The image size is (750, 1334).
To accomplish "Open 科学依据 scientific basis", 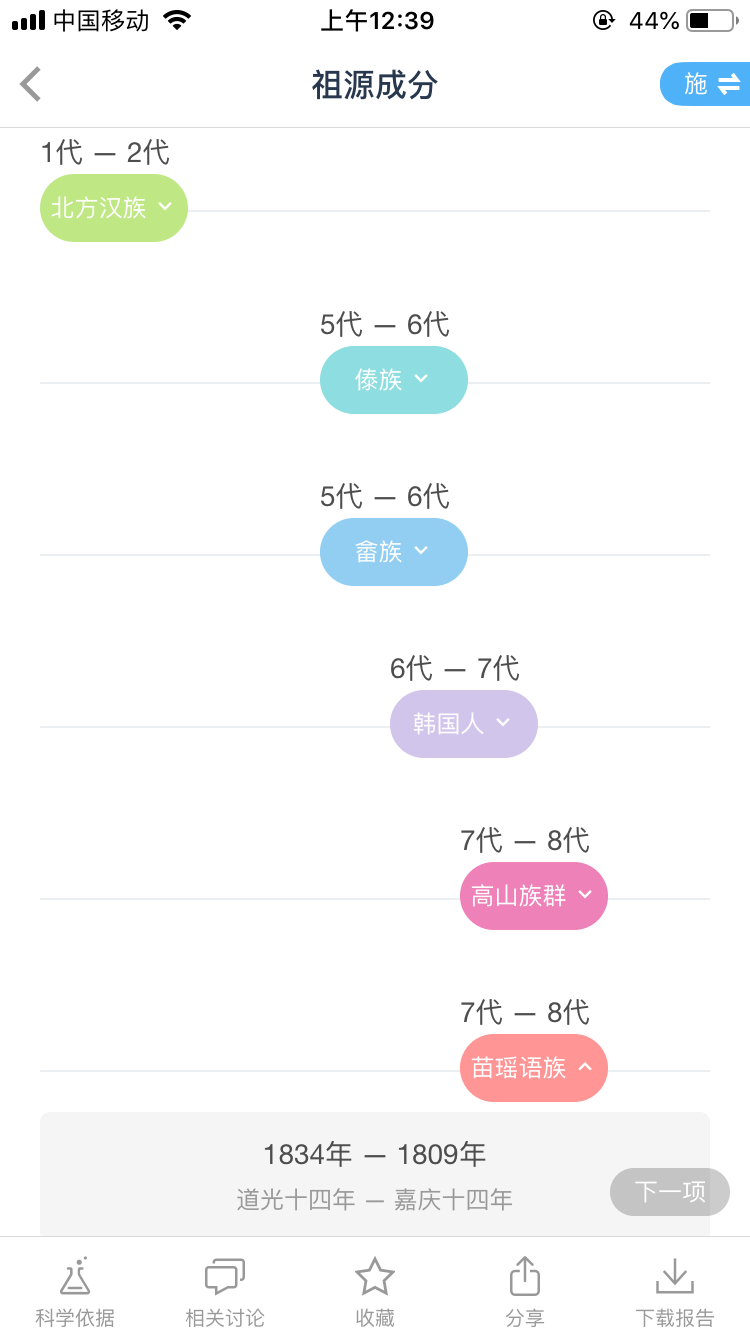I will (75, 1291).
